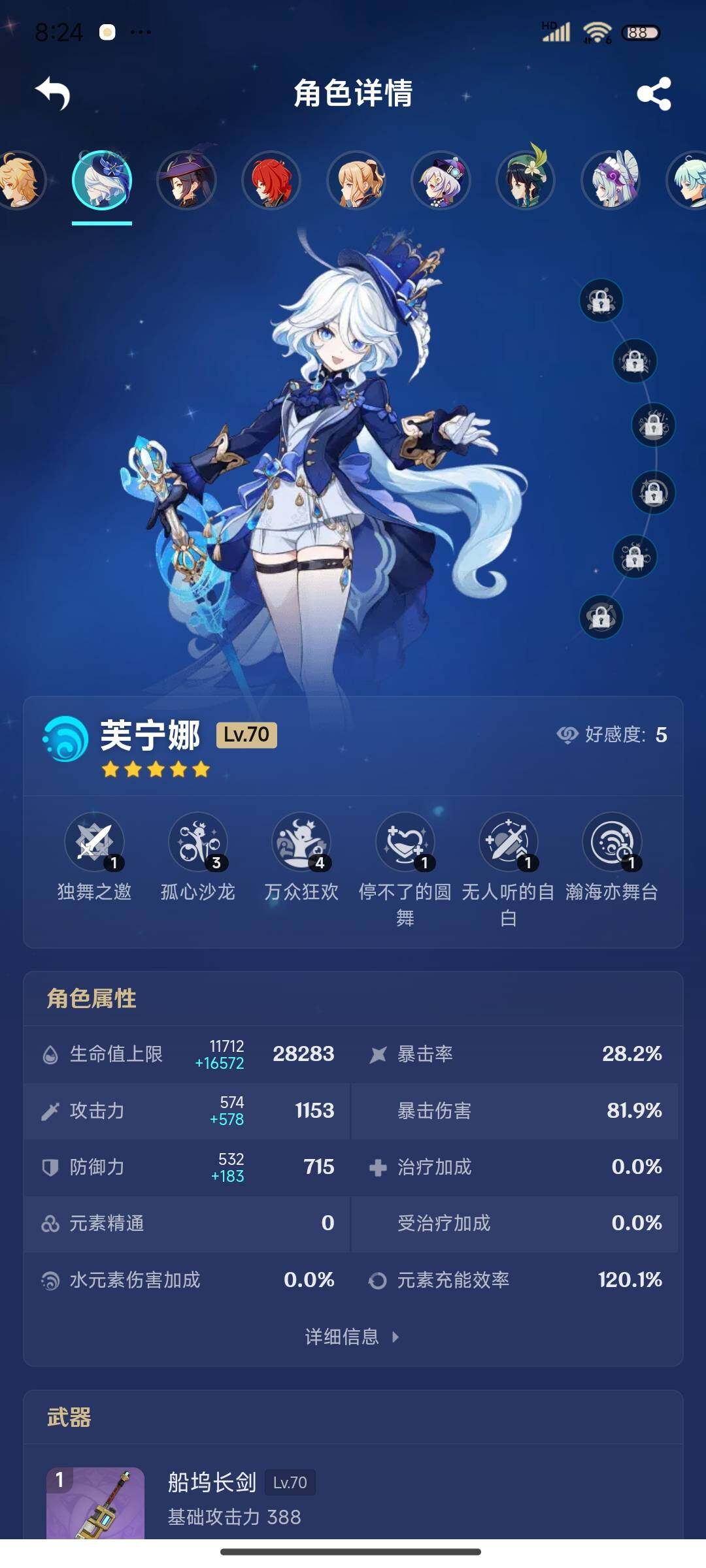The height and width of the screenshot is (1568, 706).
Task: Expand 详细信息 for detailed attributes
Action: tap(352, 1337)
